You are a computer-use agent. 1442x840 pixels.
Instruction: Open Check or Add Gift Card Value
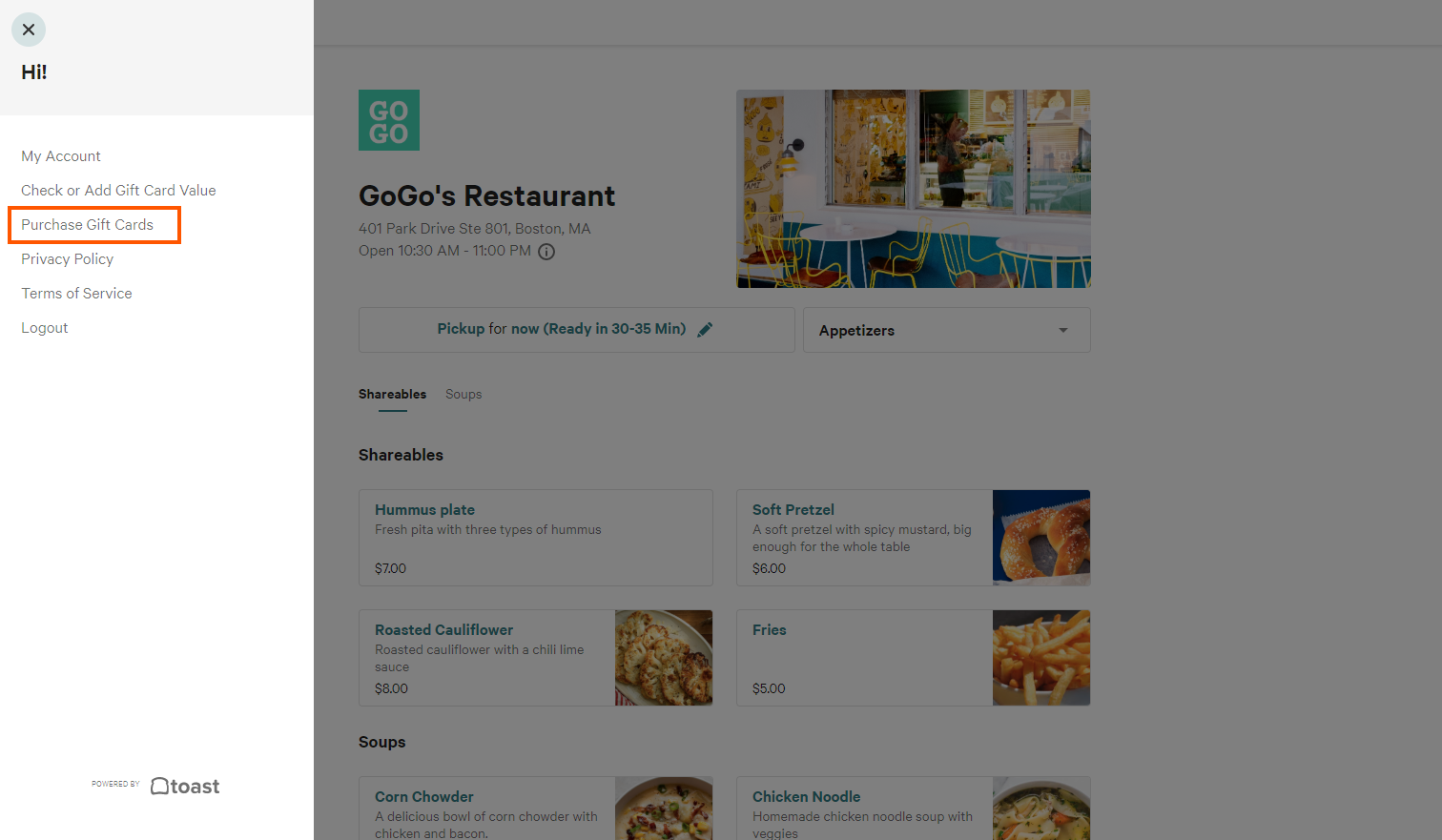point(118,191)
